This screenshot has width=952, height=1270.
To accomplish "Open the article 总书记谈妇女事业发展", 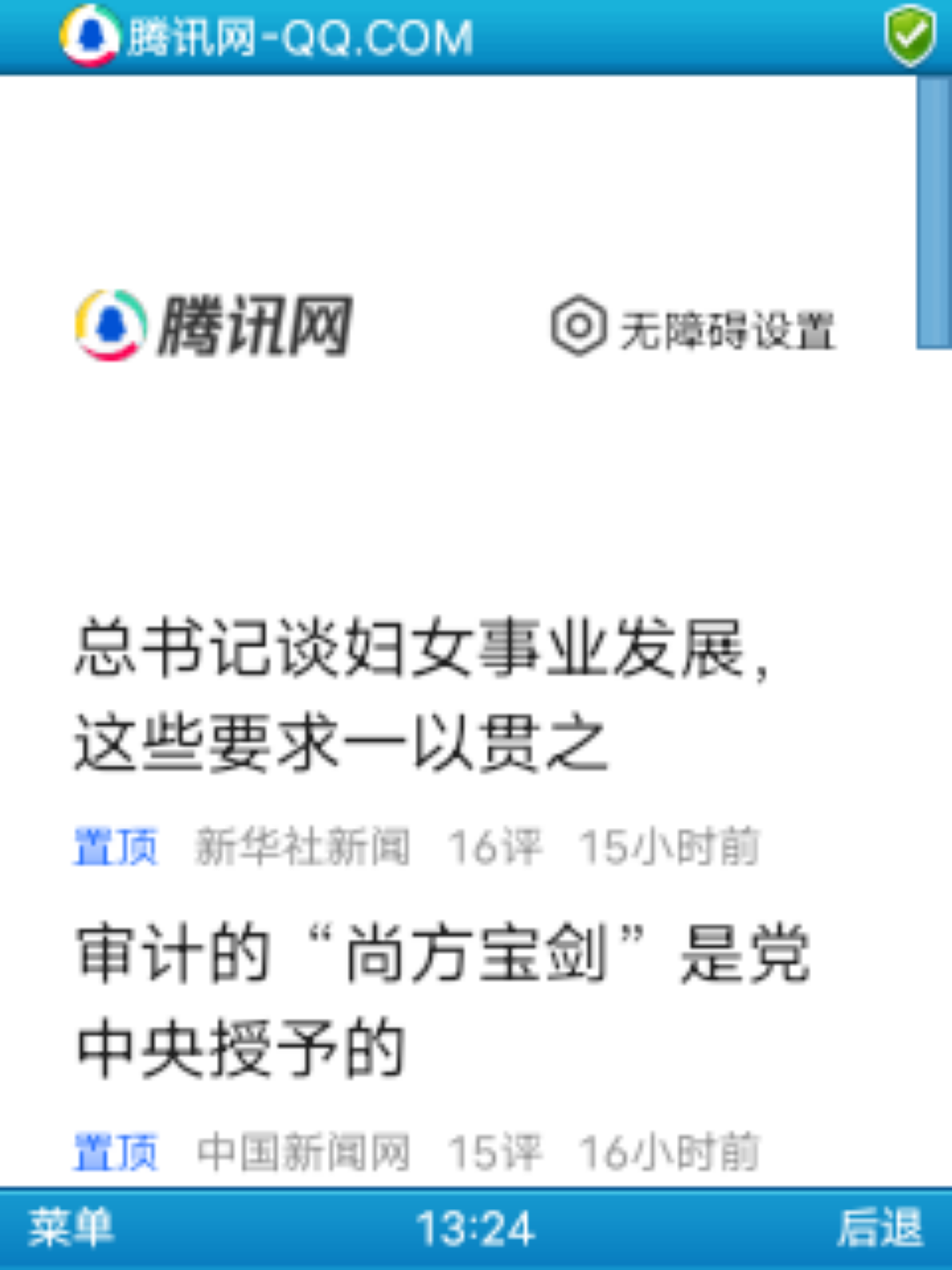I will click(421, 695).
